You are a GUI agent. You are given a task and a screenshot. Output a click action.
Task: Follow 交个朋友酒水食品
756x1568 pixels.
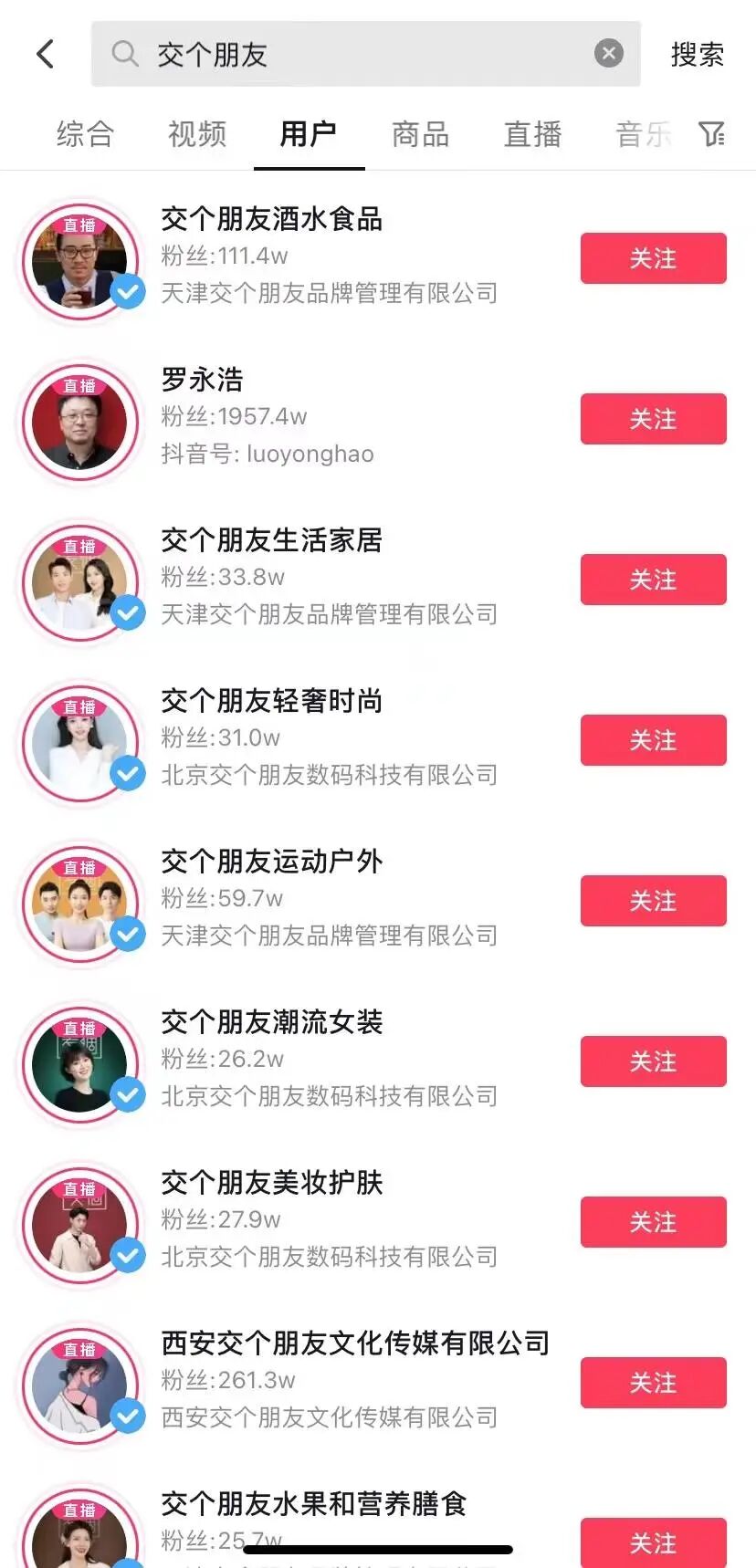[653, 258]
